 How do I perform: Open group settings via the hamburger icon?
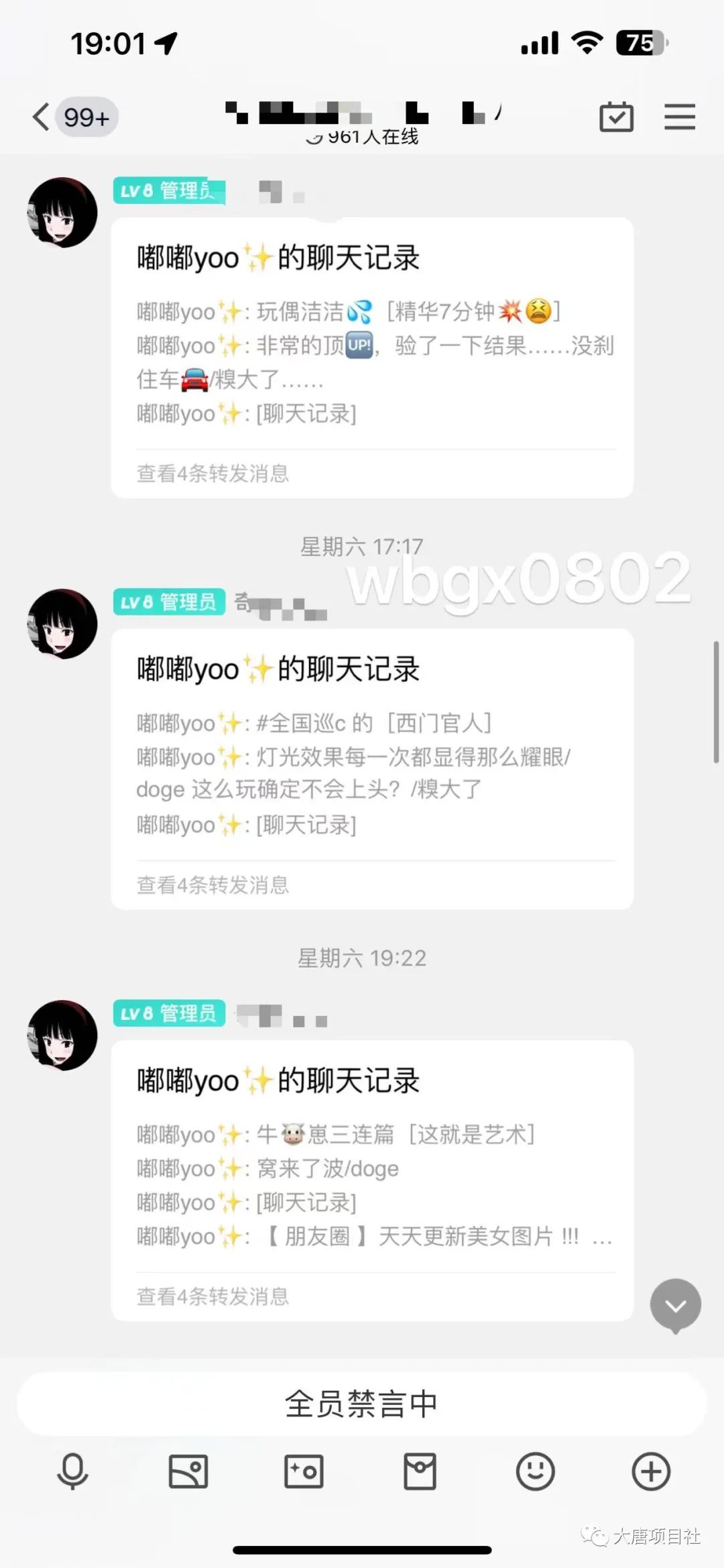click(x=680, y=116)
